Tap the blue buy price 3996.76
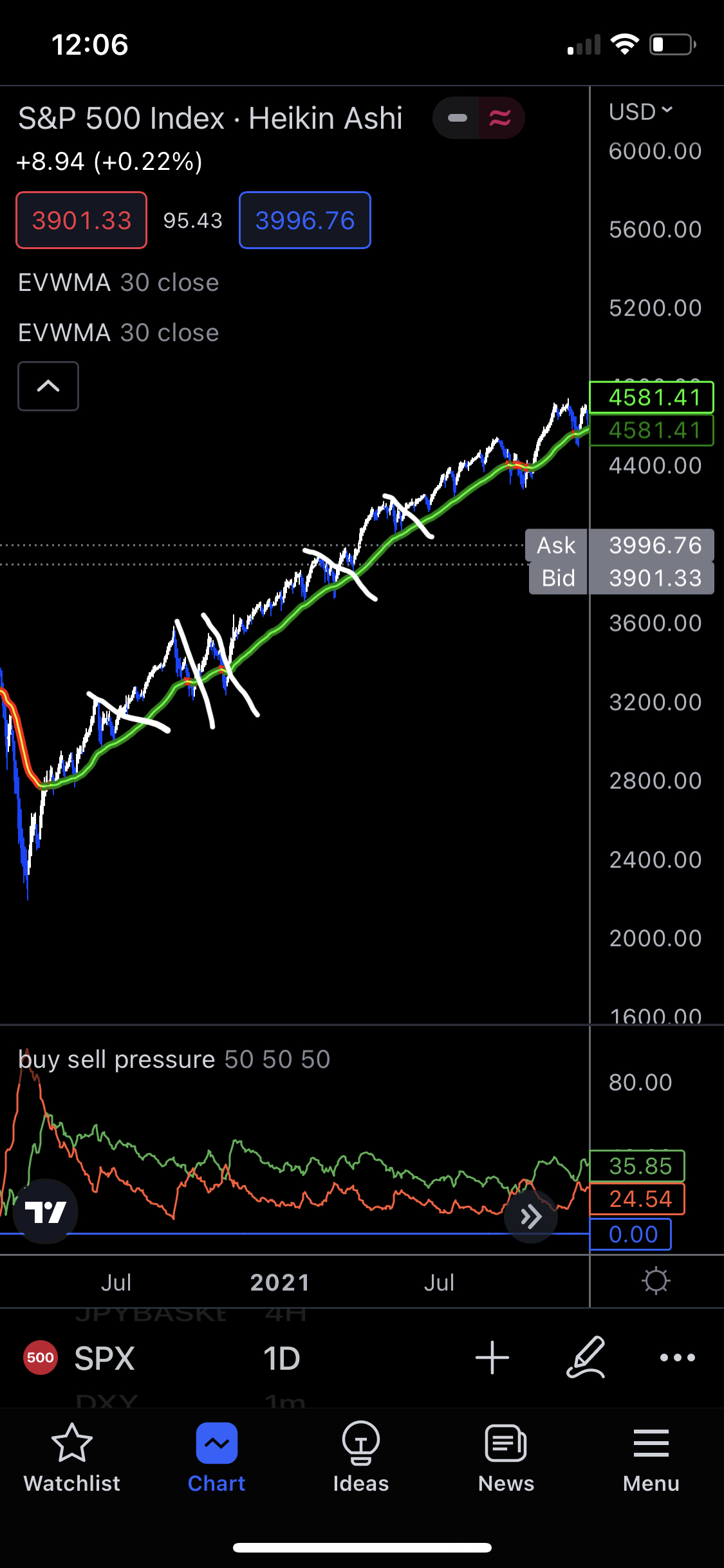Screen dimensions: 724x1568 (x=304, y=220)
